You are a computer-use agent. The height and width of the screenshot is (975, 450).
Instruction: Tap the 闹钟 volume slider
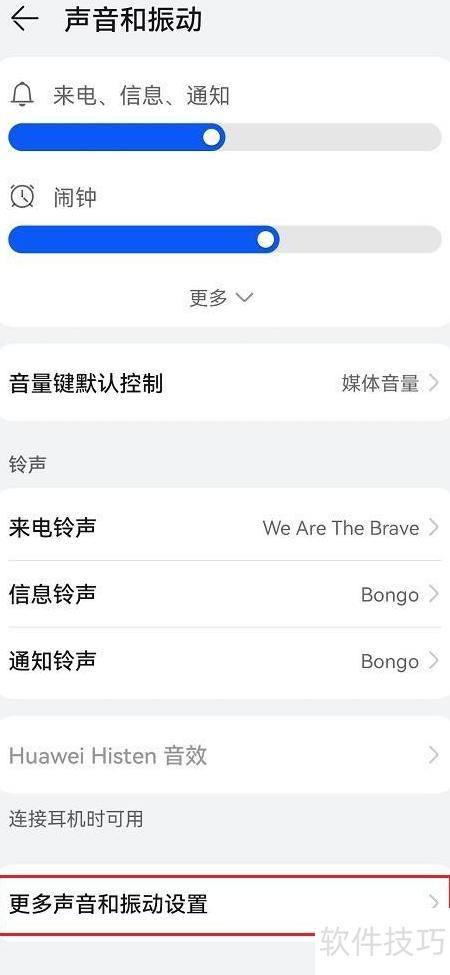click(x=224, y=239)
